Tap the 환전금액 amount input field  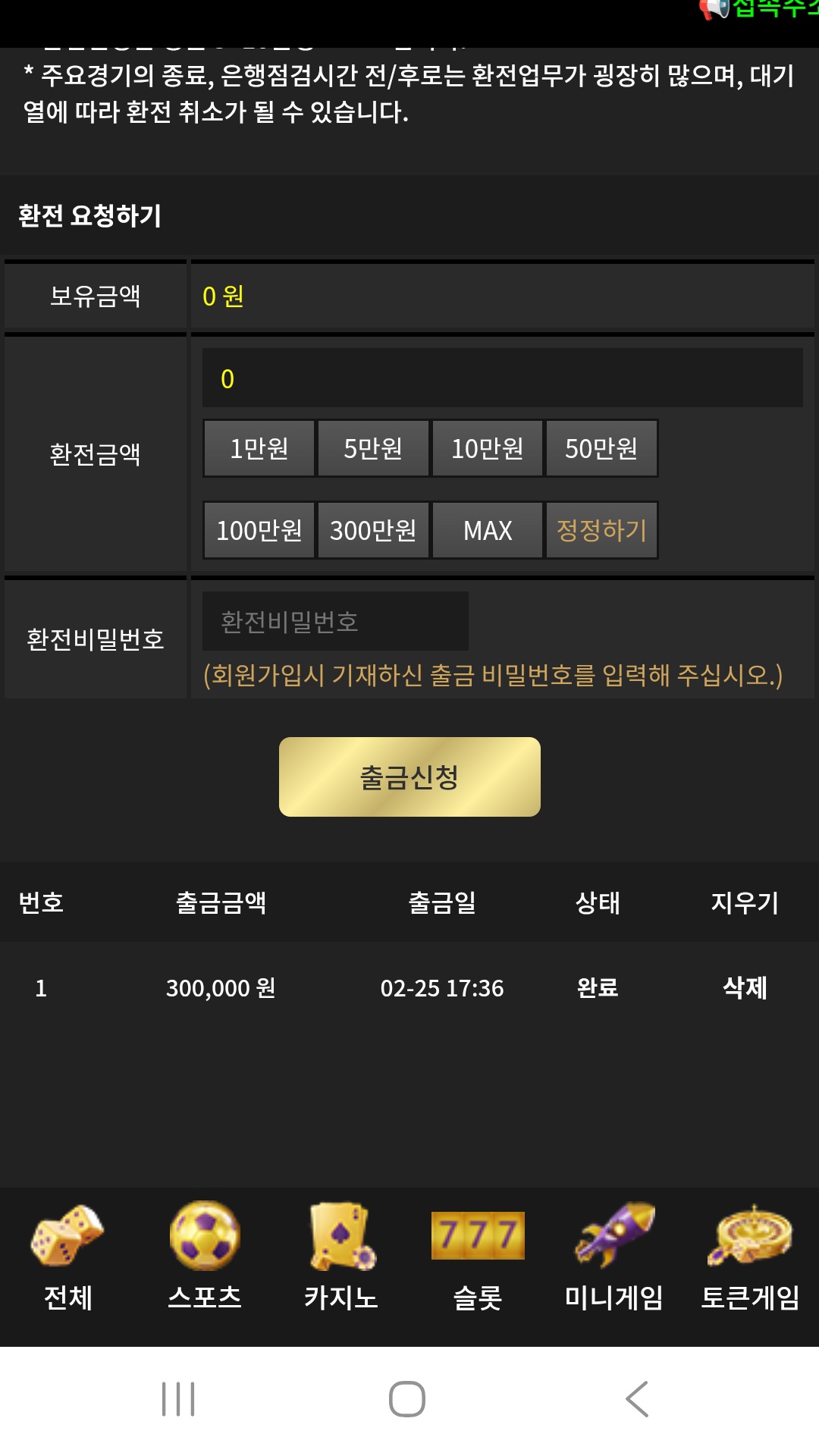point(502,378)
